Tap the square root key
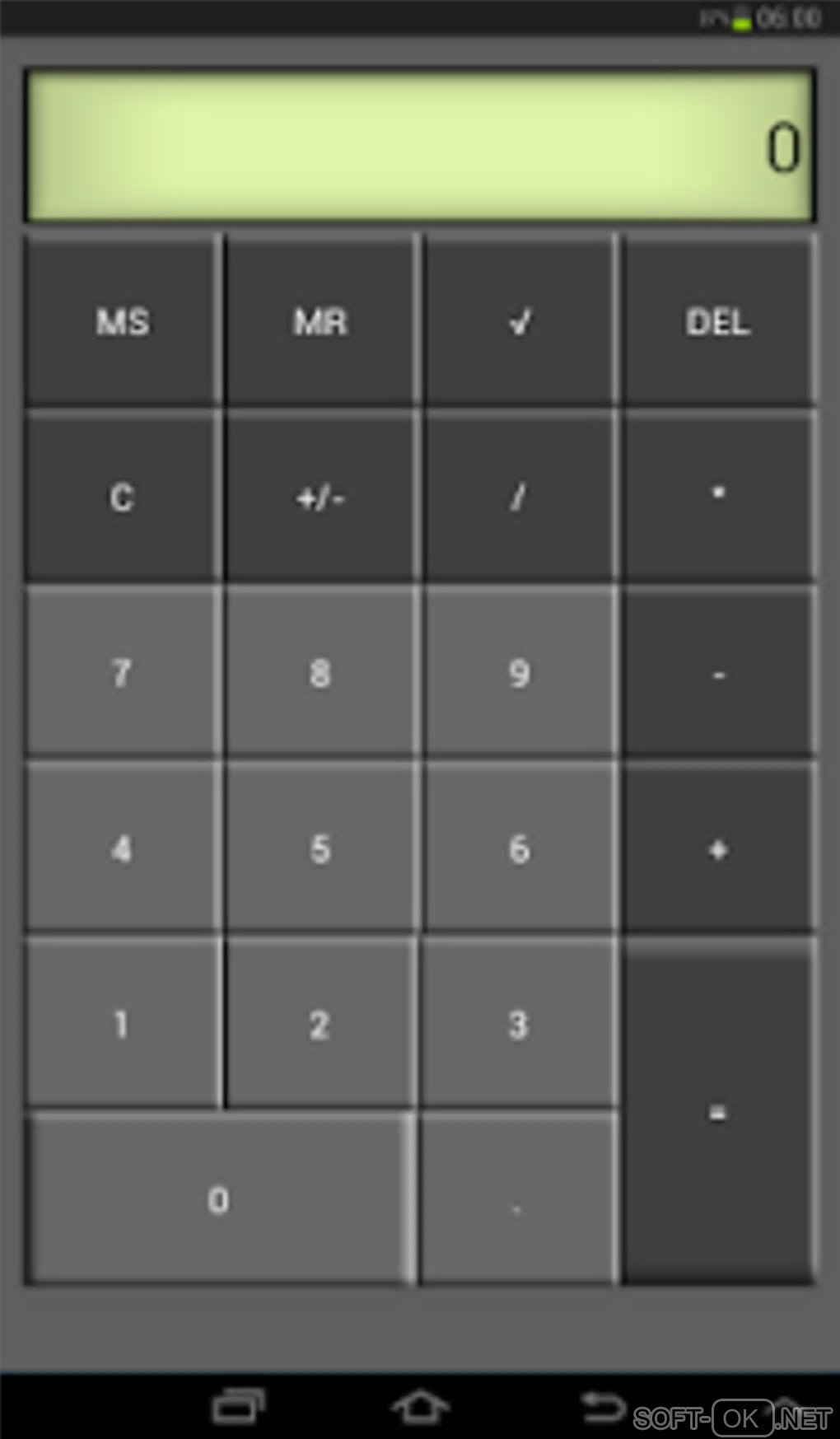The height and width of the screenshot is (1439, 840). (519, 321)
